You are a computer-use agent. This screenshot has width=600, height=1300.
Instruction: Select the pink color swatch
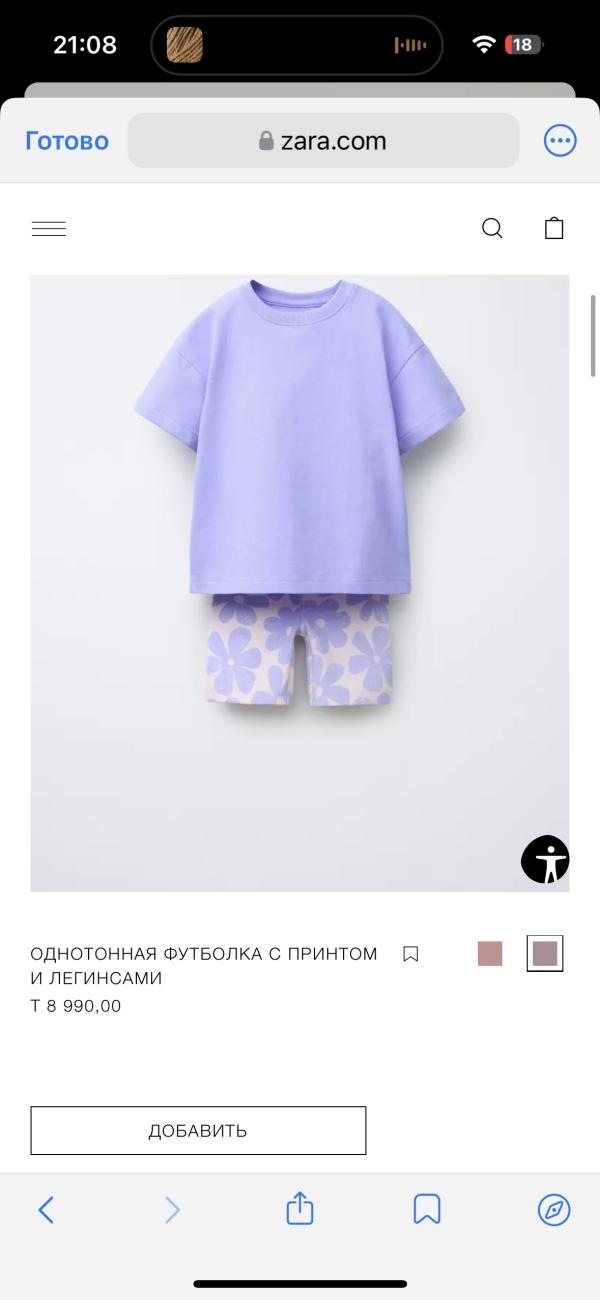[490, 954]
